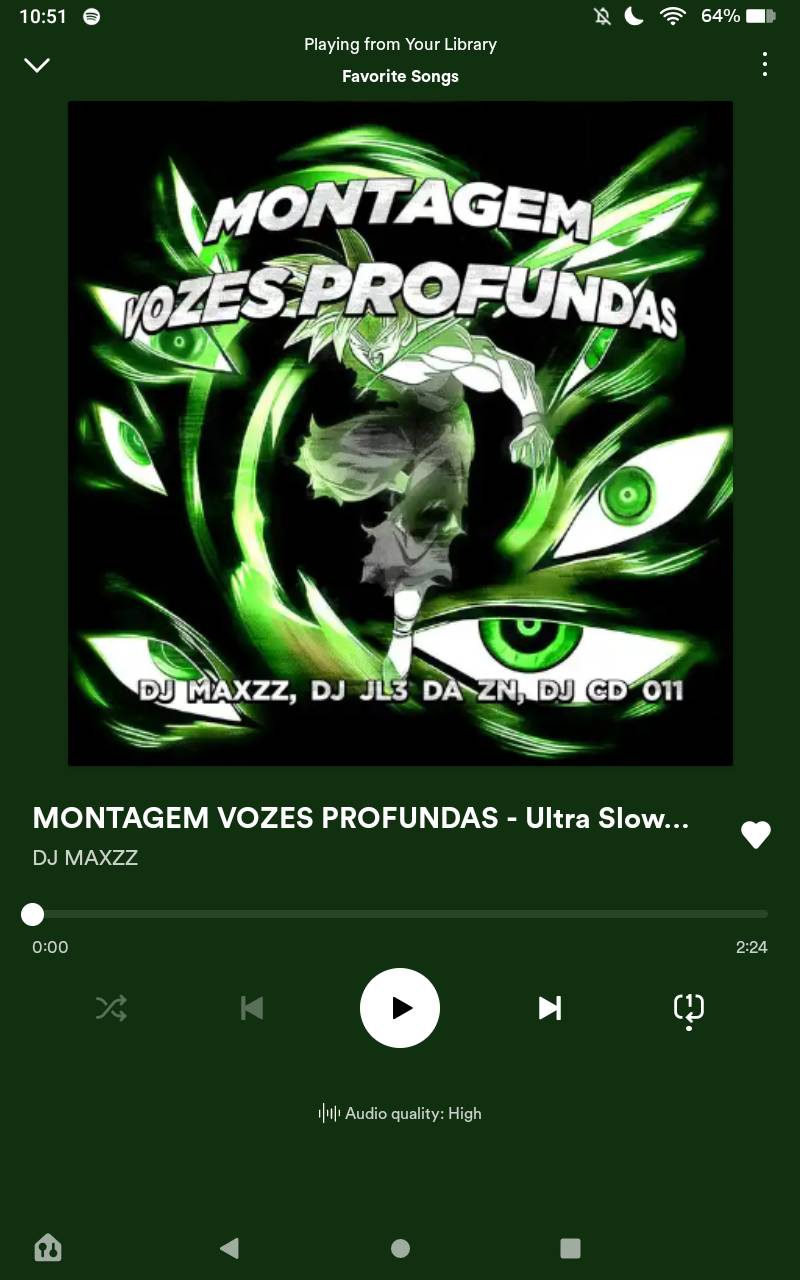The height and width of the screenshot is (1280, 800).
Task: Tap the song progress bar
Action: 400,914
